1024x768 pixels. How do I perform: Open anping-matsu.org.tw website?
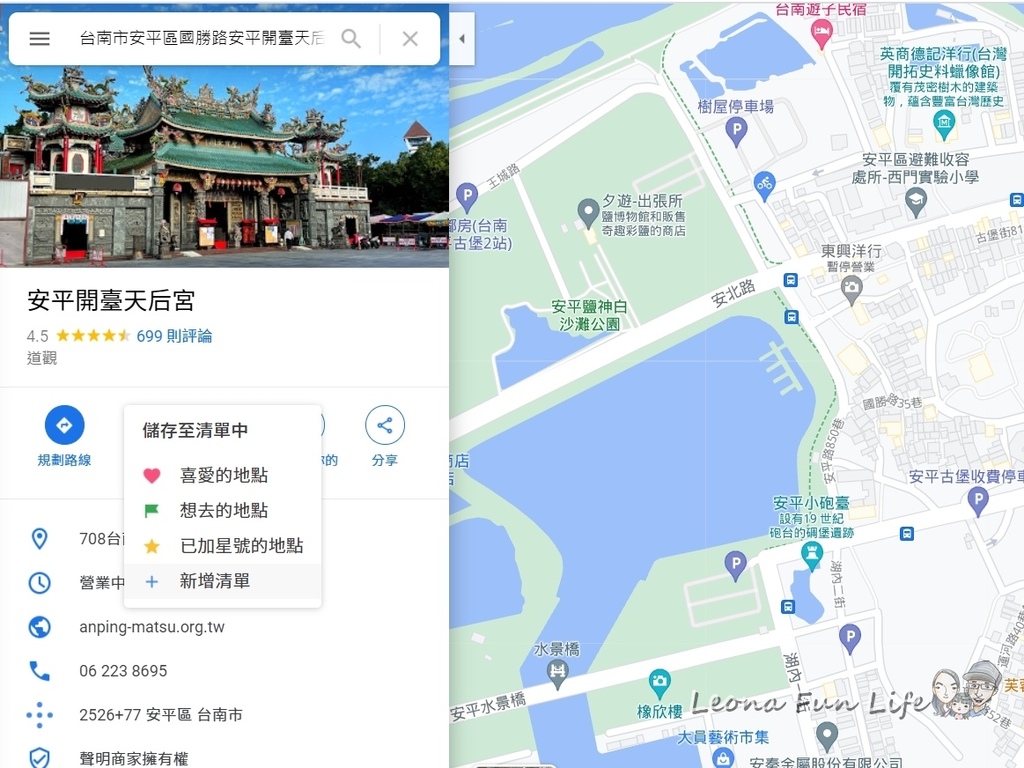(152, 628)
